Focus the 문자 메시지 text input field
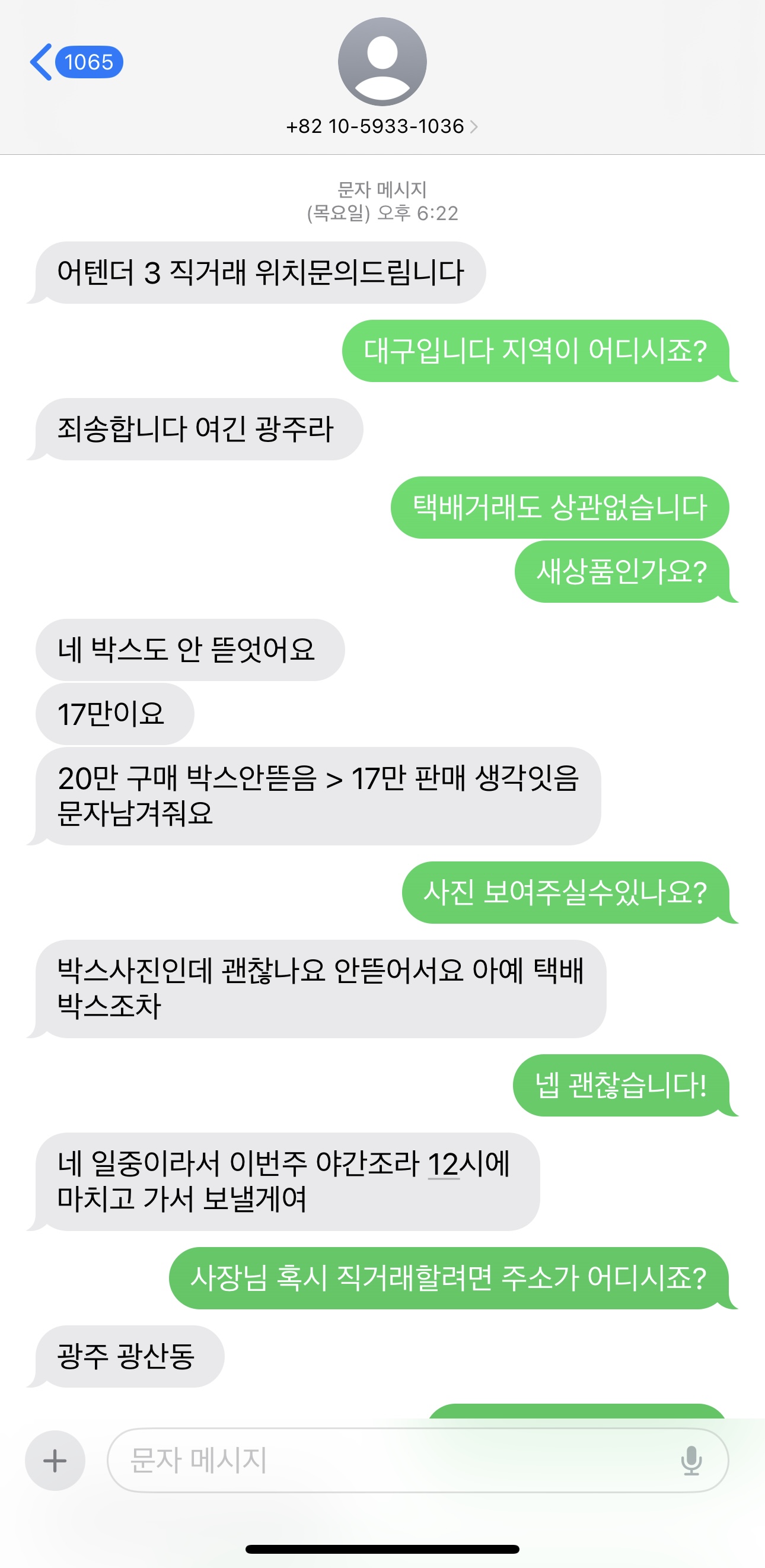 [390, 1460]
